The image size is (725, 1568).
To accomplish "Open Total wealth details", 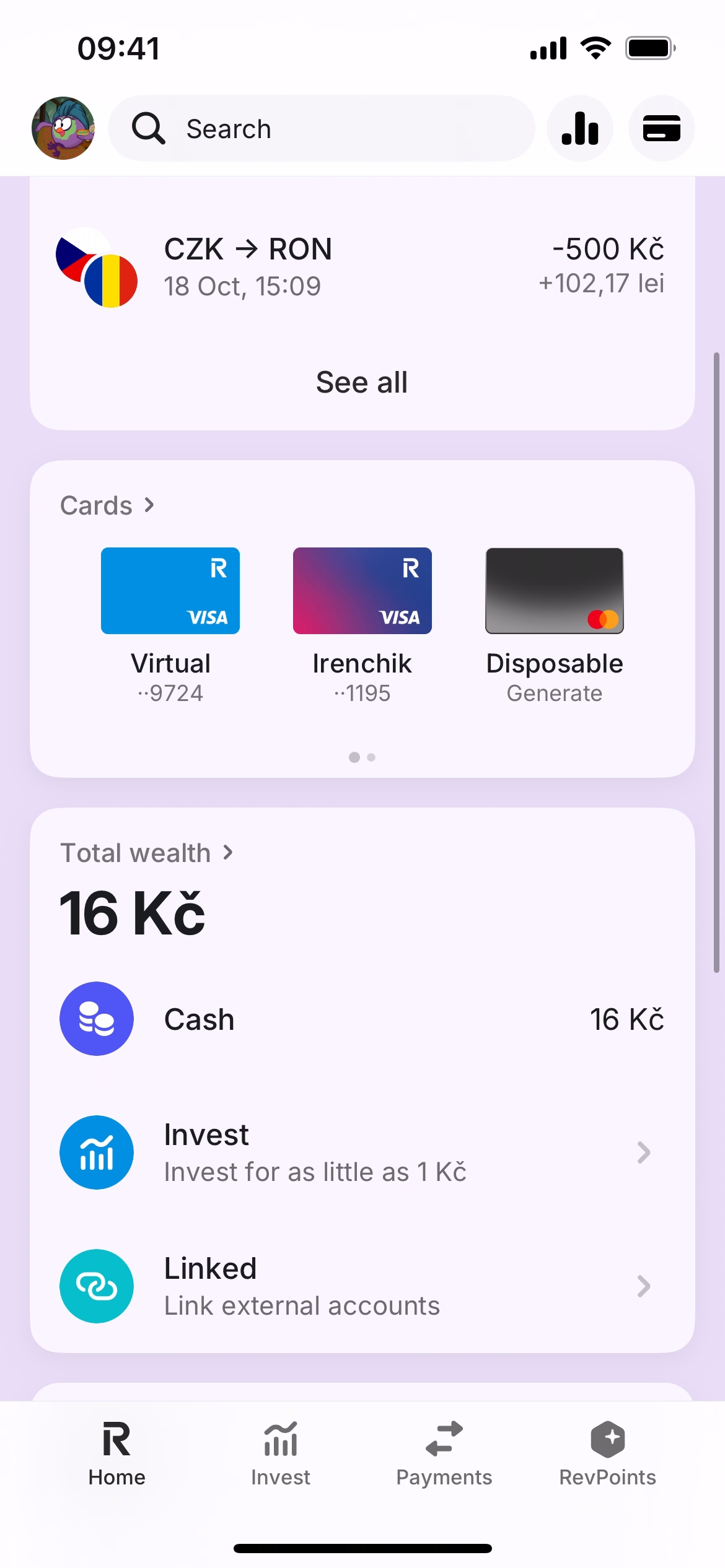I will tap(146, 853).
